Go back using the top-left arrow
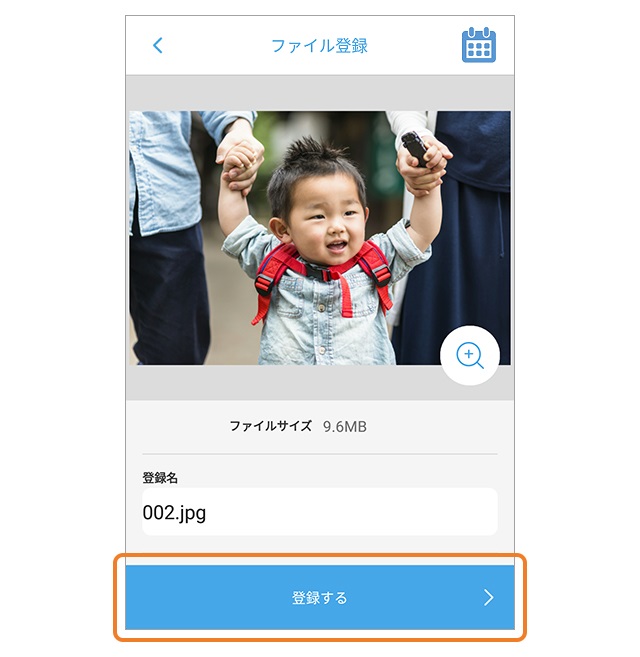The image size is (640, 657). point(157,45)
